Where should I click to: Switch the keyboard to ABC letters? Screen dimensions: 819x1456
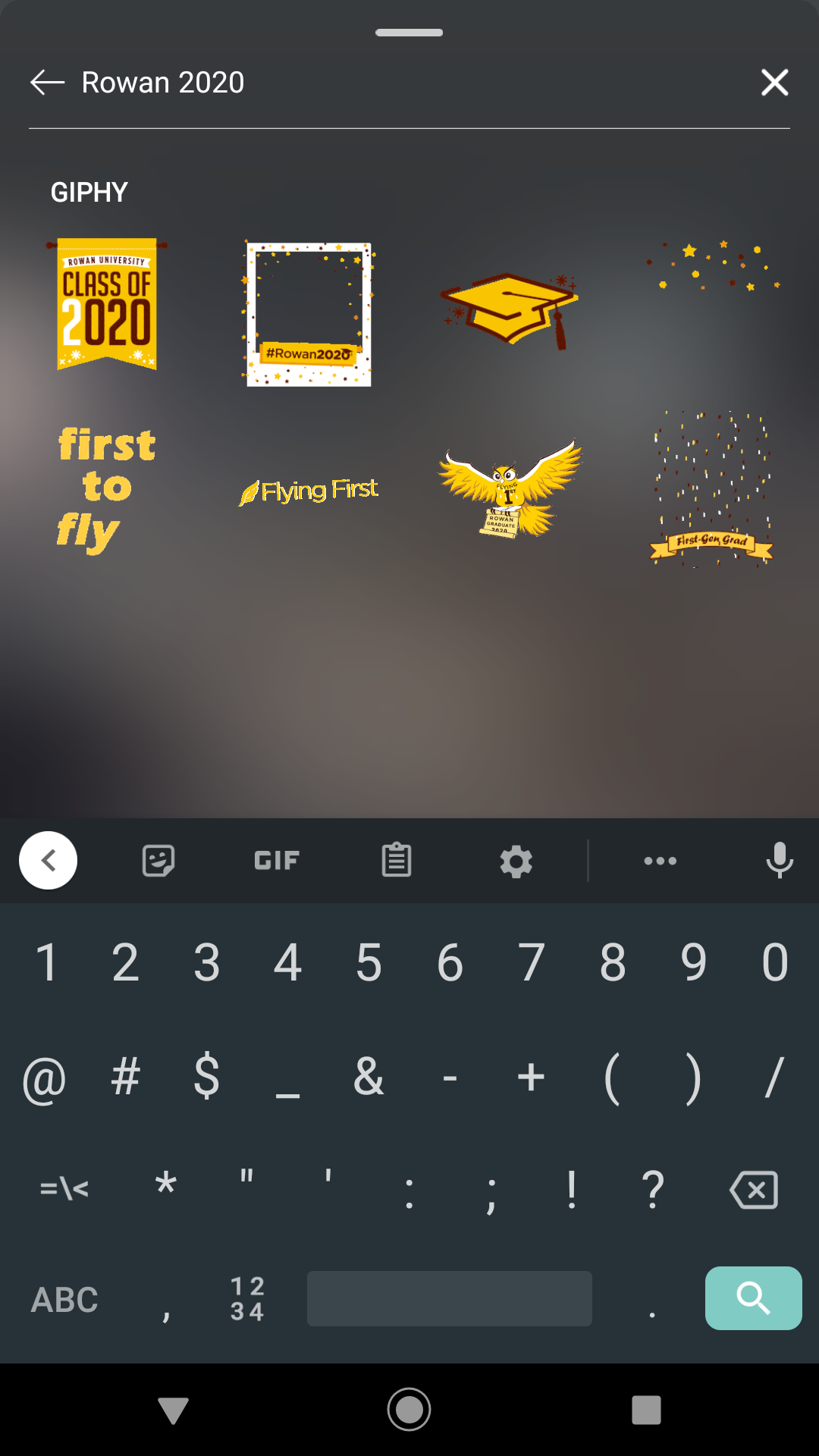coord(64,1300)
